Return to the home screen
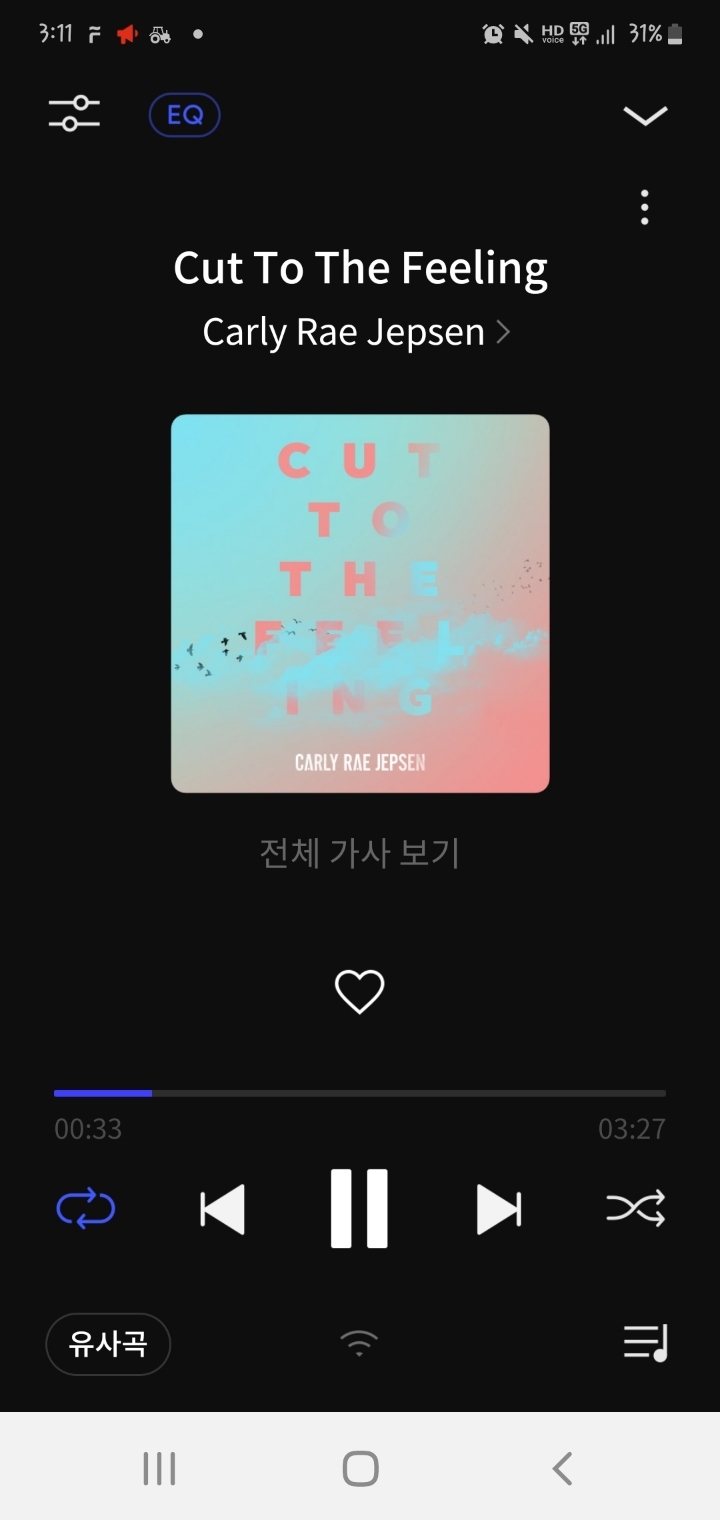Viewport: 720px width, 1520px height. click(x=360, y=1468)
